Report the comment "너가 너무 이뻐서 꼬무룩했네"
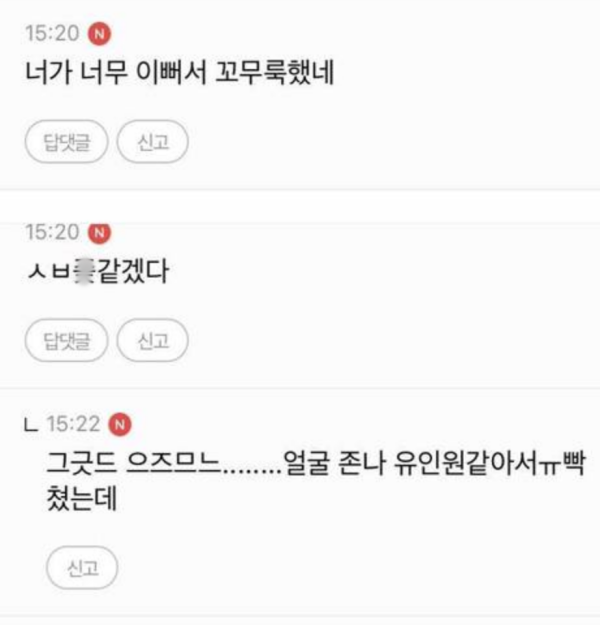The image size is (600, 625). [153, 142]
